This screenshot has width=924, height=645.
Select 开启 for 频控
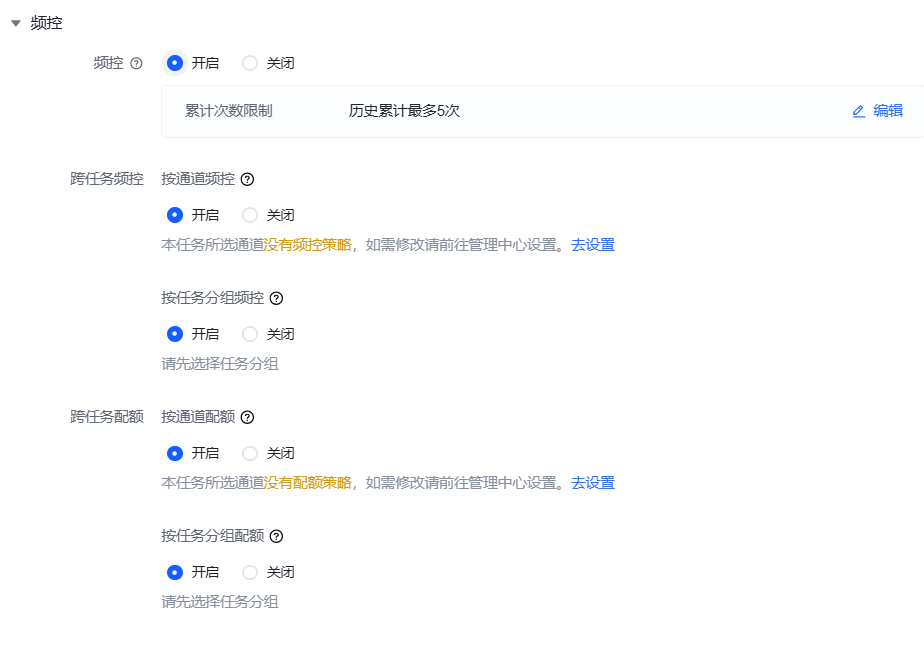[x=175, y=63]
